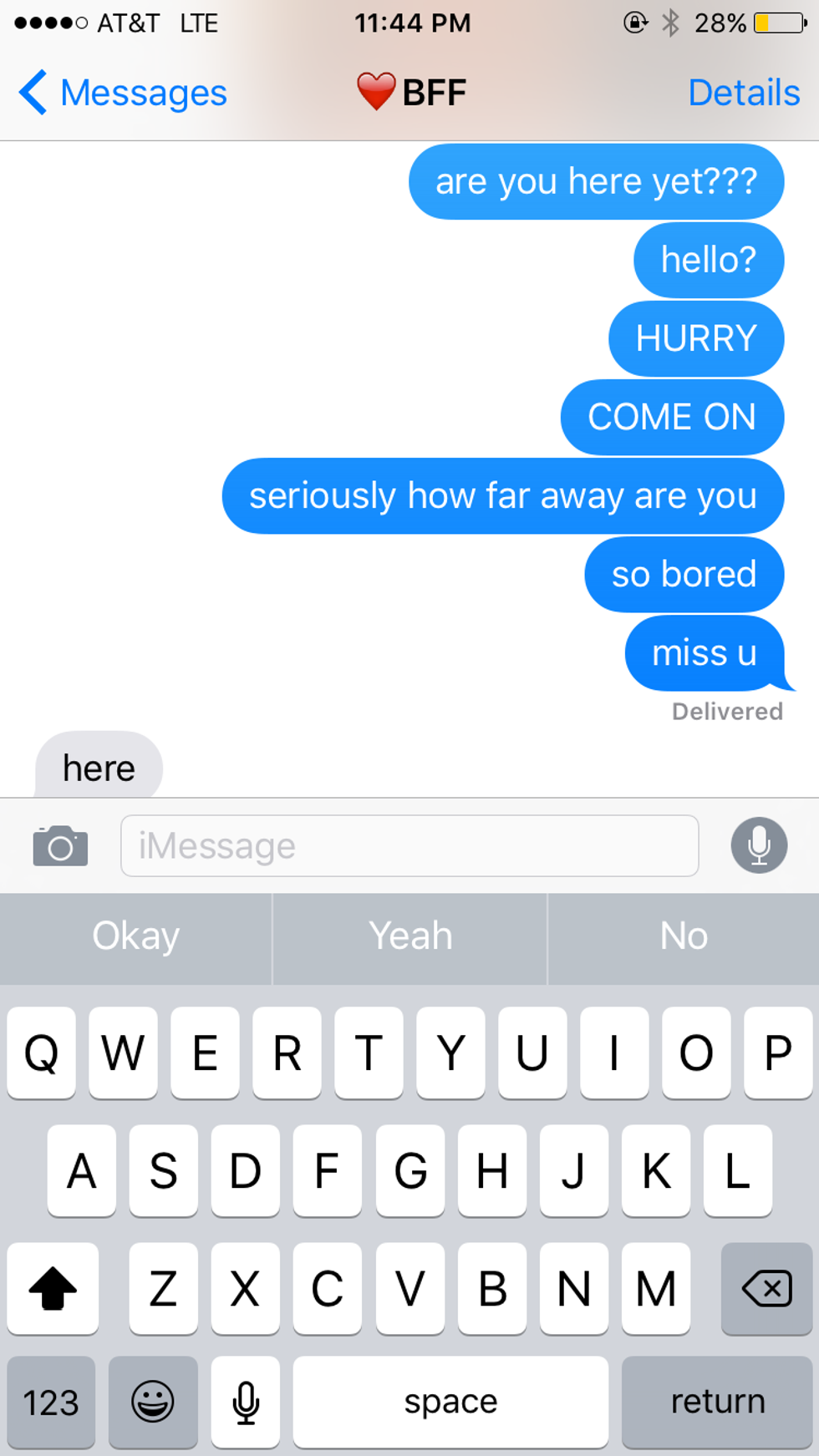Open the emoji keyboard
This screenshot has height=1456, width=819.
click(153, 1403)
